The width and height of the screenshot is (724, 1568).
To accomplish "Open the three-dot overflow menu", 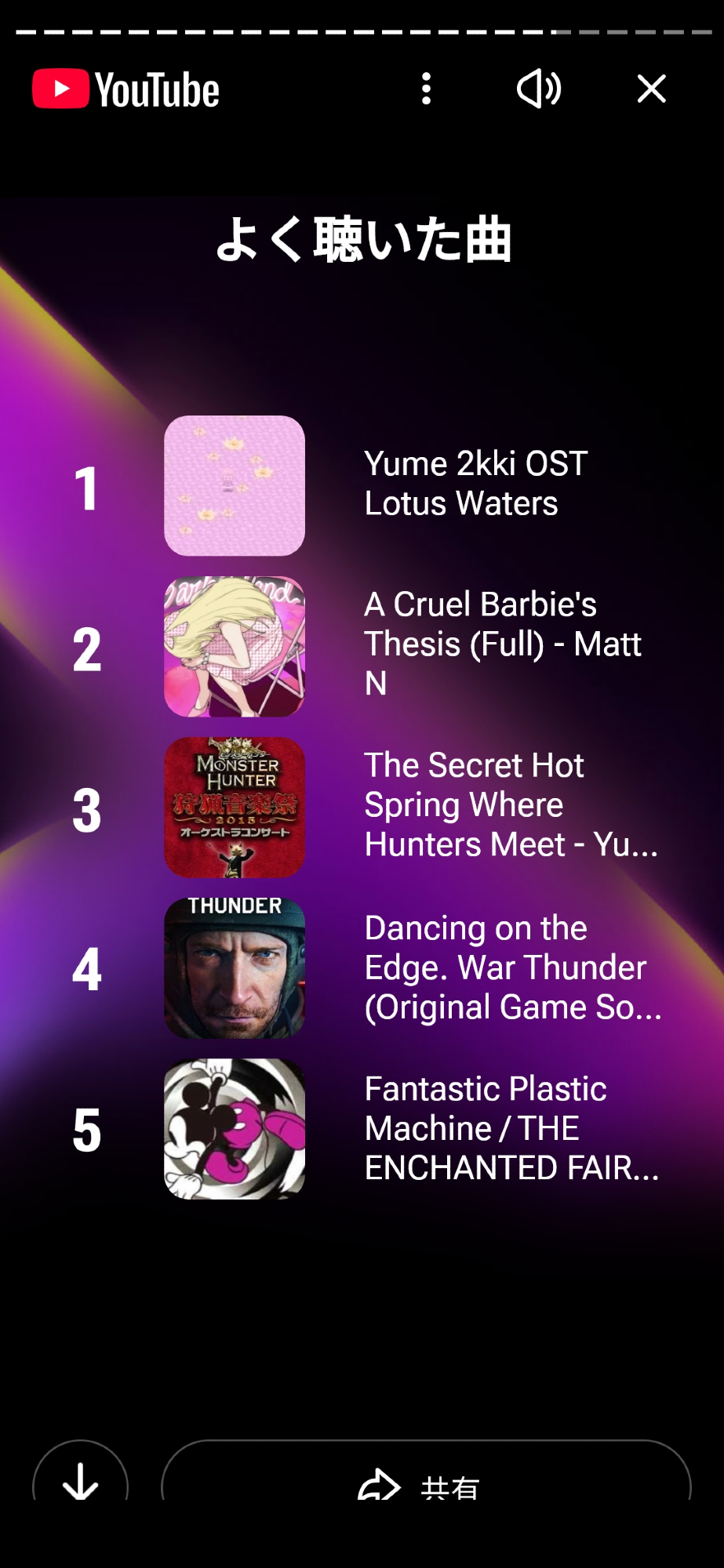I will coord(426,89).
